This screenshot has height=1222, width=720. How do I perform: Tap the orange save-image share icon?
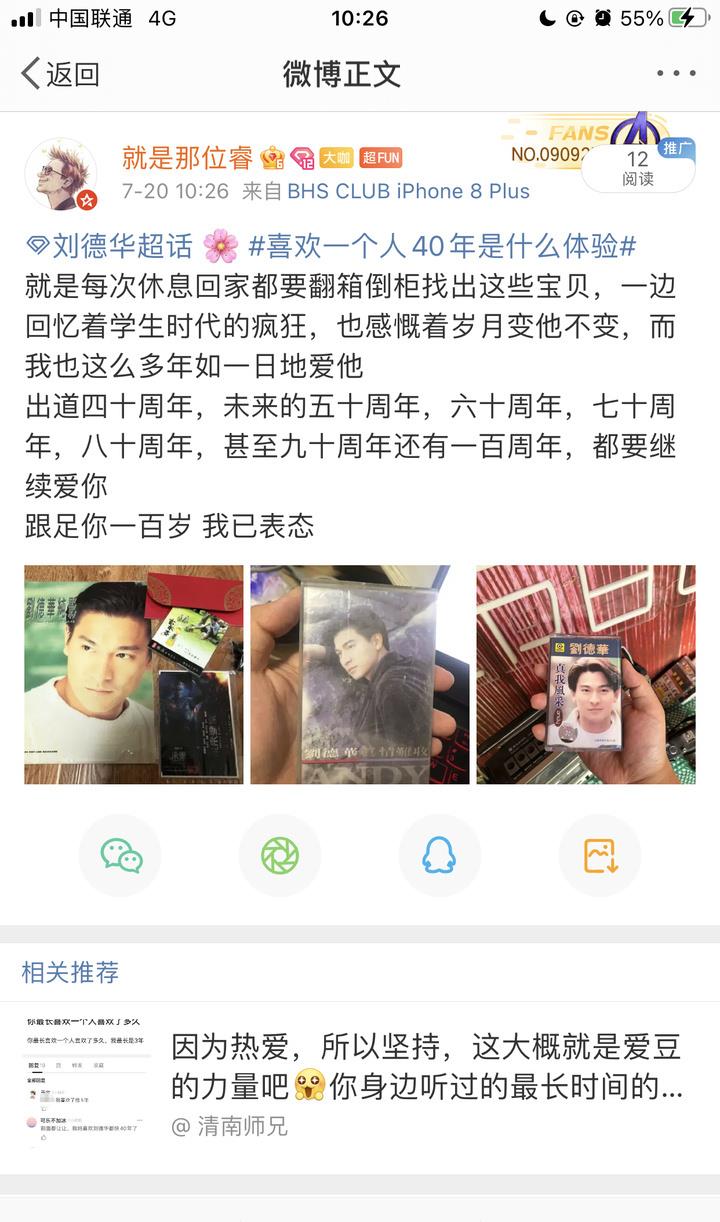[x=599, y=855]
